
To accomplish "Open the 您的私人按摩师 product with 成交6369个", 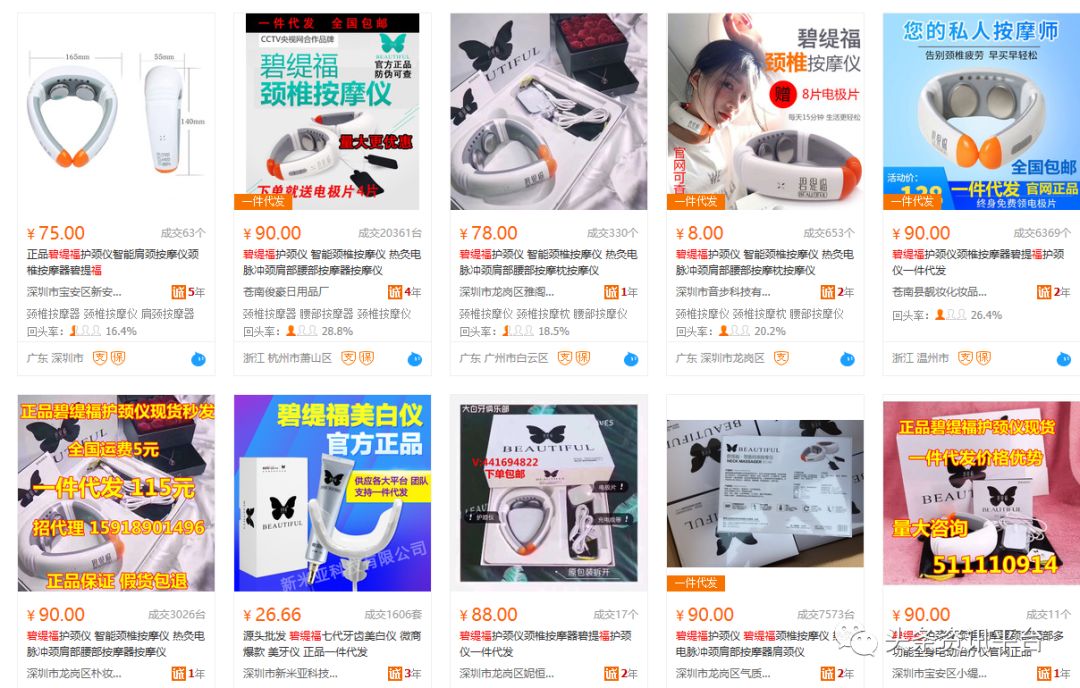I will tap(980, 110).
